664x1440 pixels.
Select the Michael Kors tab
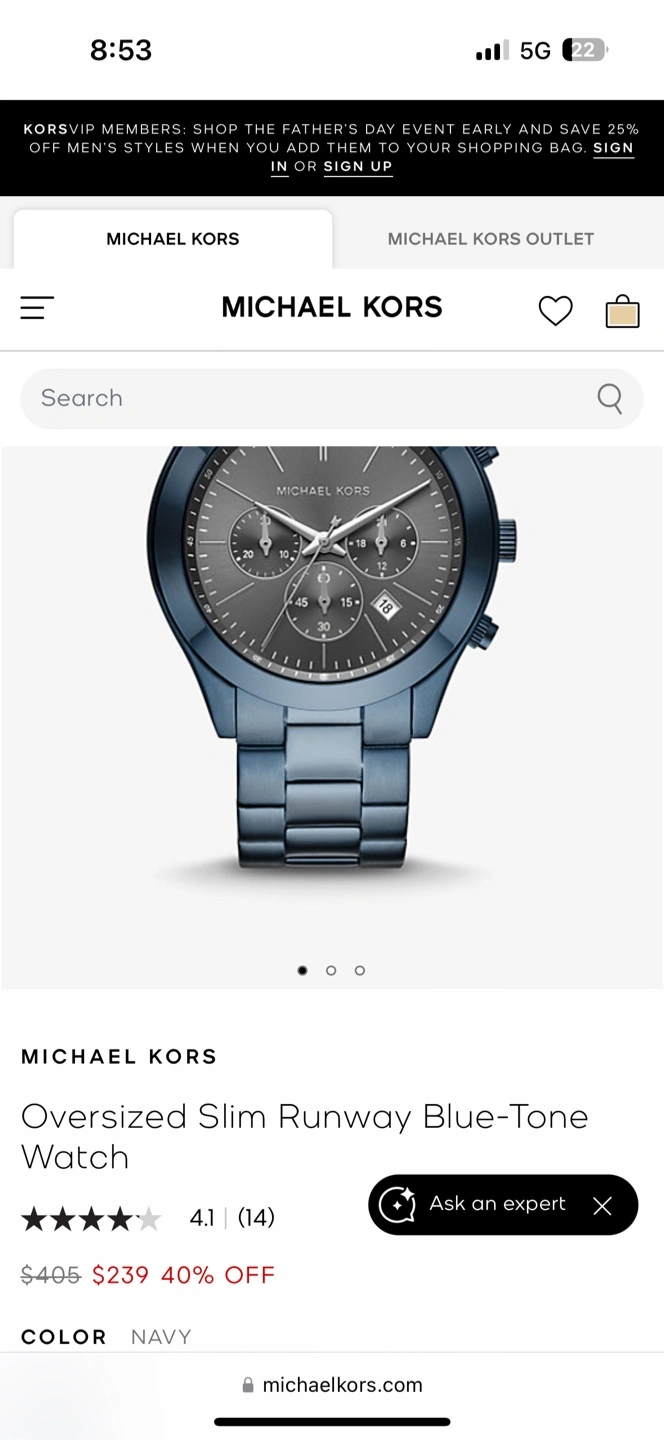(x=173, y=239)
